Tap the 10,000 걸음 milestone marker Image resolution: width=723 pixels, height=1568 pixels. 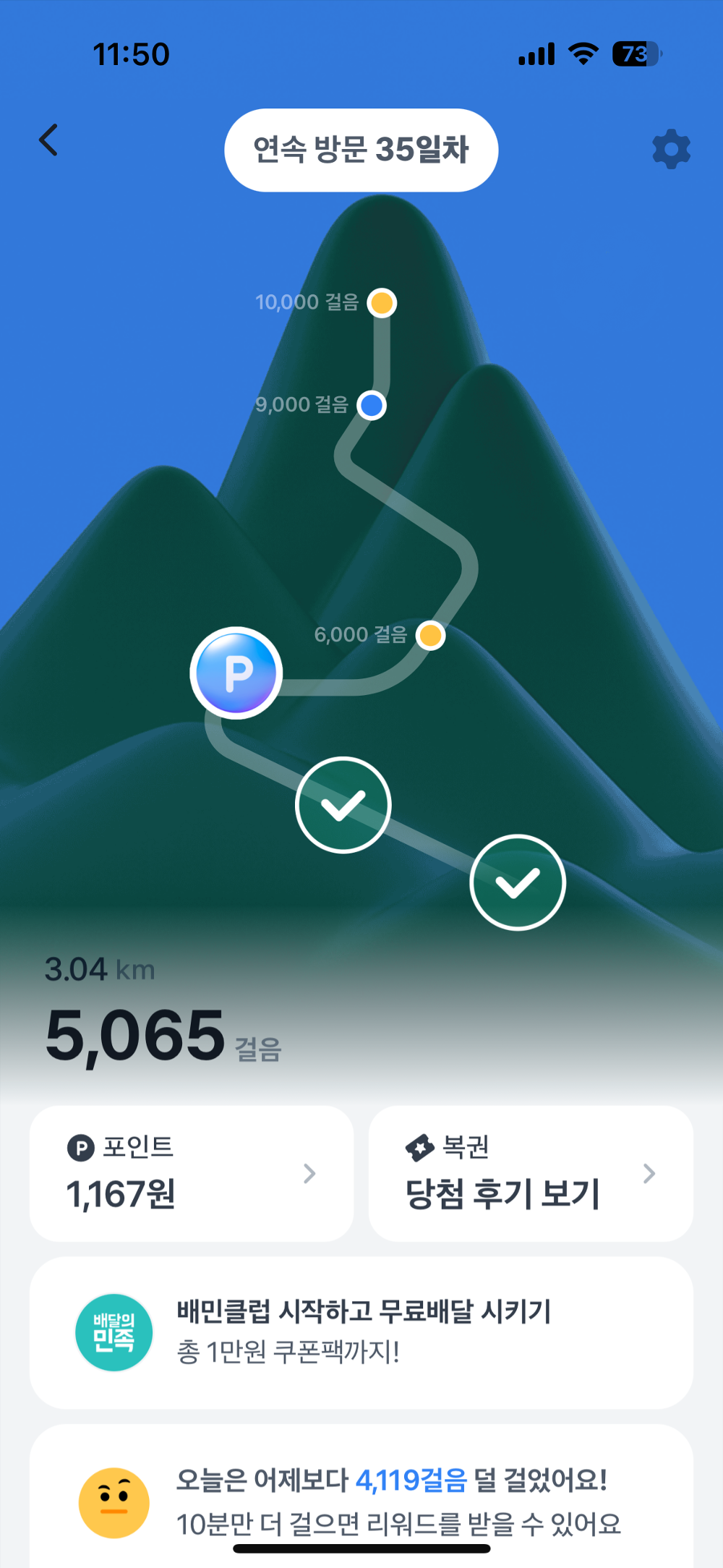pos(382,302)
